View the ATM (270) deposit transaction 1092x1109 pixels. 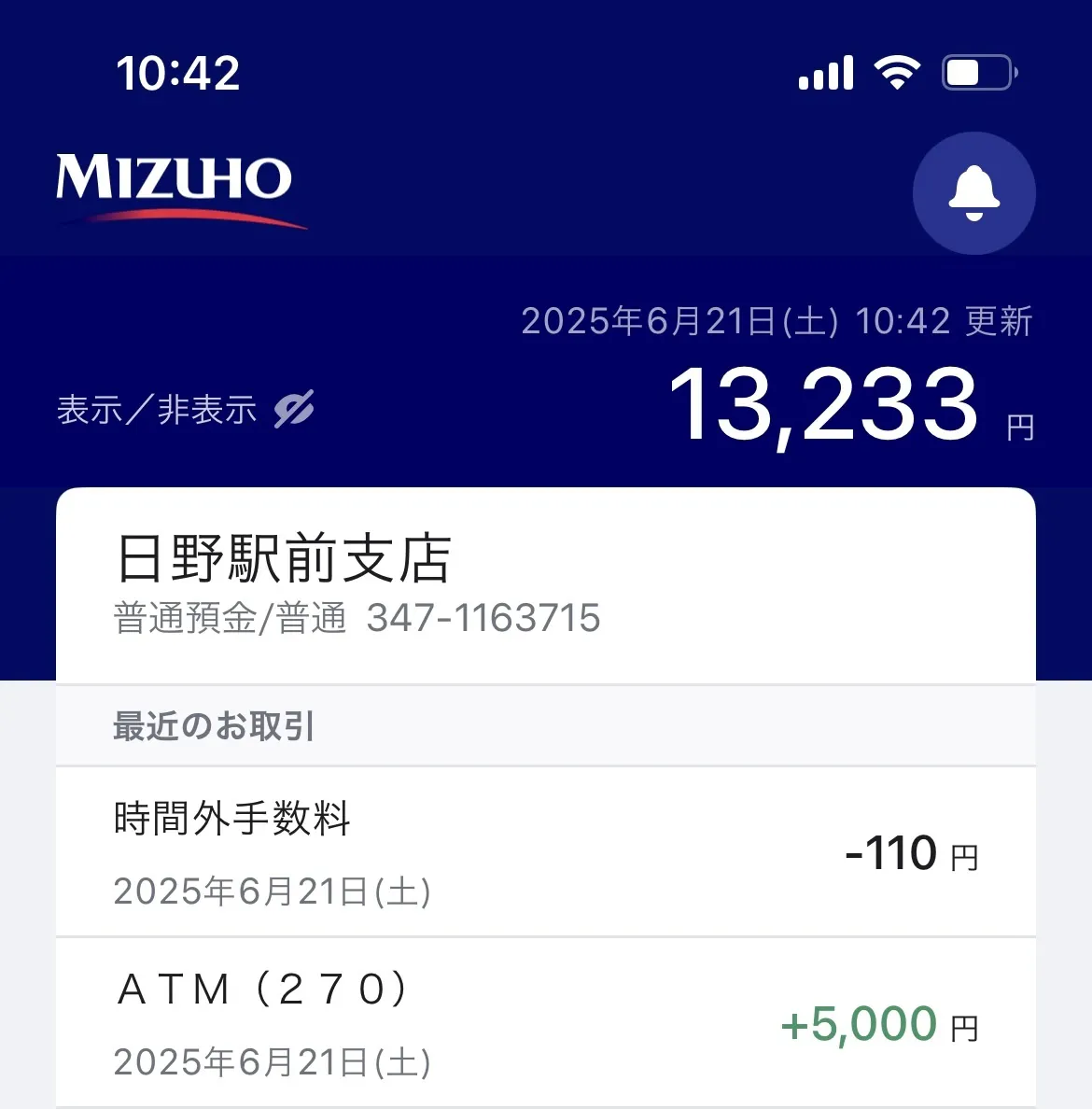(x=545, y=1023)
